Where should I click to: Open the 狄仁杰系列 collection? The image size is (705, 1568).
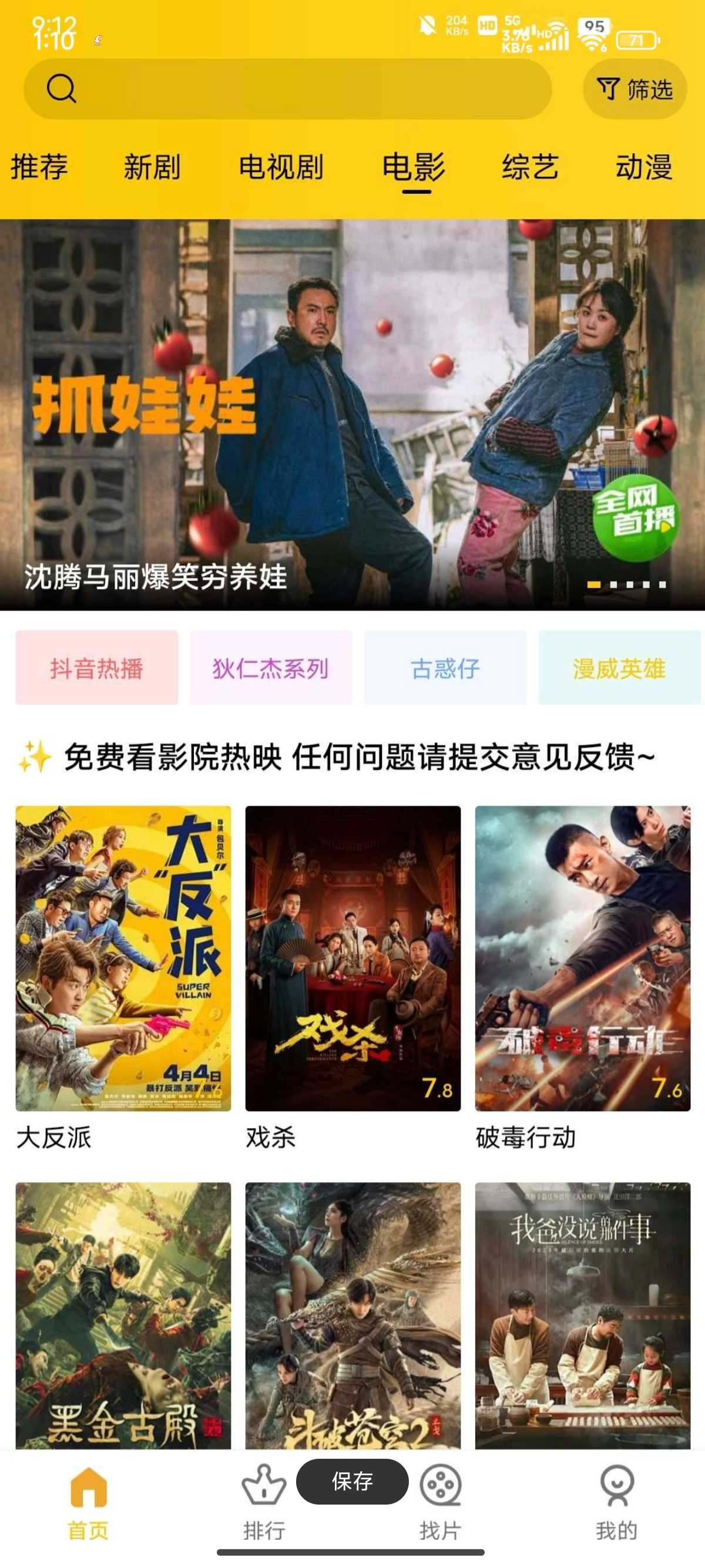(x=271, y=668)
